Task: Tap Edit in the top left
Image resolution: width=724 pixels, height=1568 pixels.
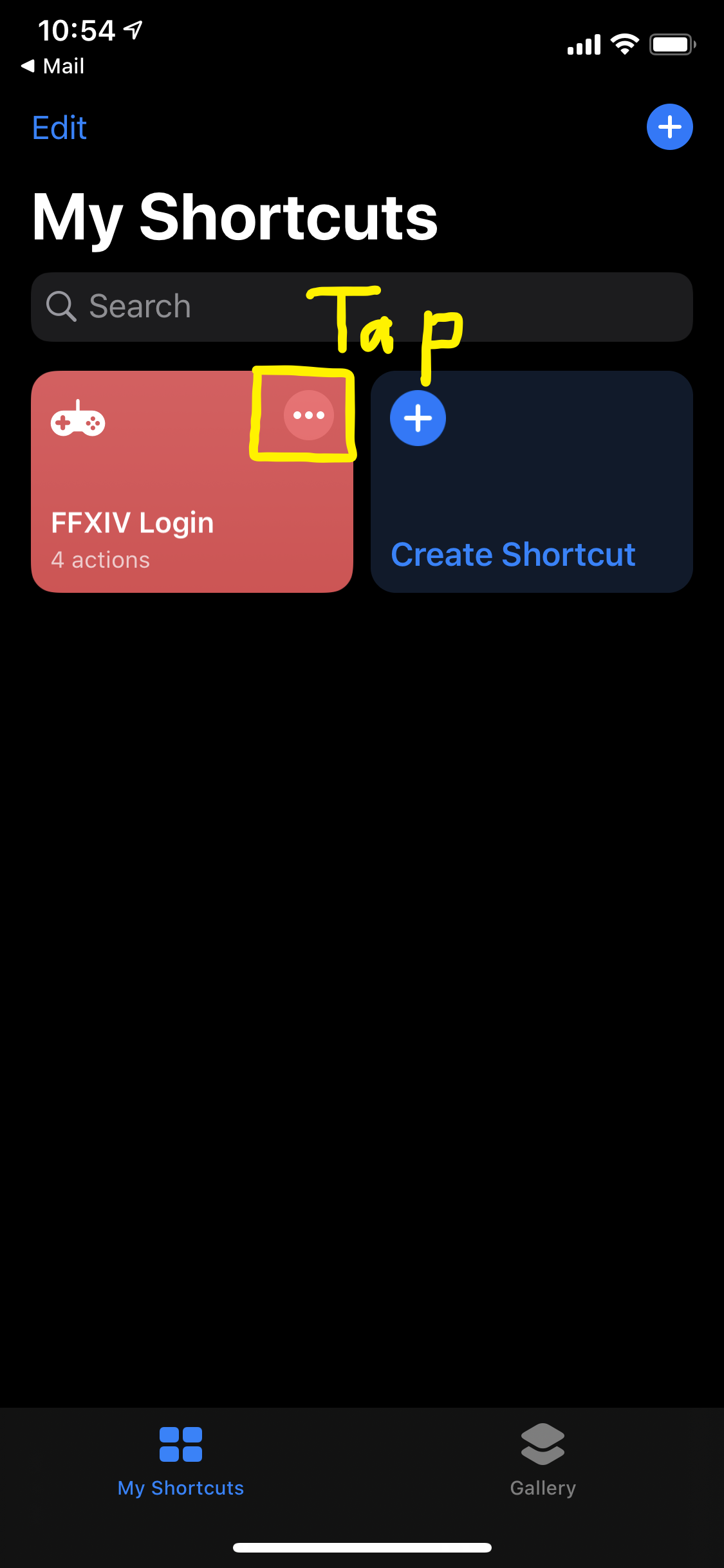Action: pos(59,127)
